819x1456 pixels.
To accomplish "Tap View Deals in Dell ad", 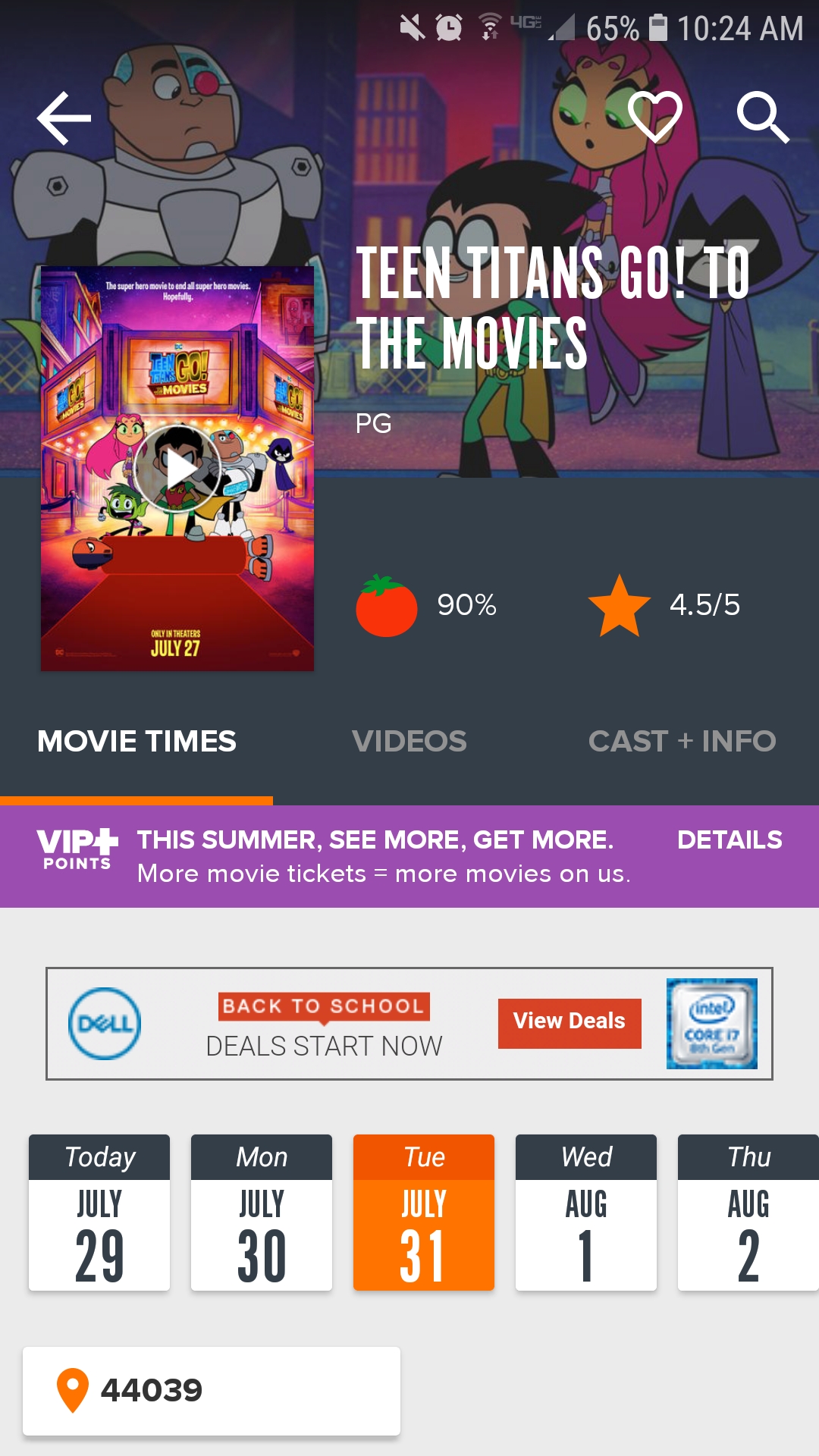I will tap(570, 1023).
